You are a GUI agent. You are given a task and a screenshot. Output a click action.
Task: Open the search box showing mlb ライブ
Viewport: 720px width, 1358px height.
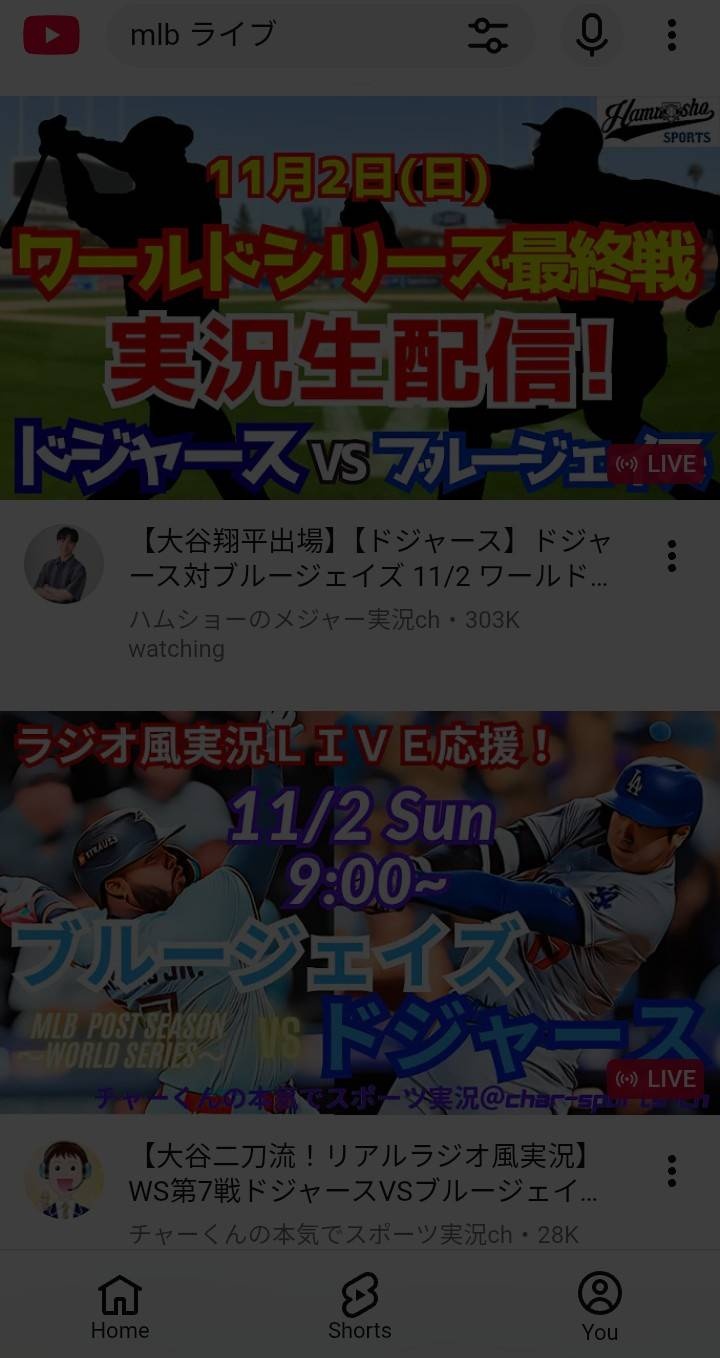(x=280, y=35)
